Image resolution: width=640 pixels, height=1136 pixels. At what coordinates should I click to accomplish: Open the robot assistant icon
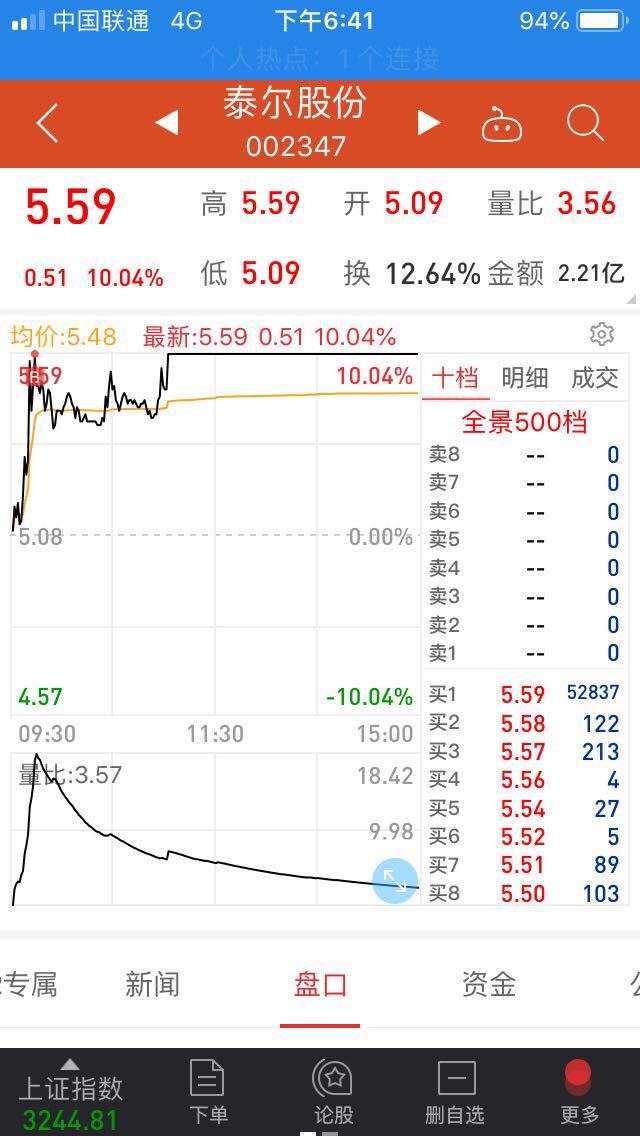[x=502, y=124]
